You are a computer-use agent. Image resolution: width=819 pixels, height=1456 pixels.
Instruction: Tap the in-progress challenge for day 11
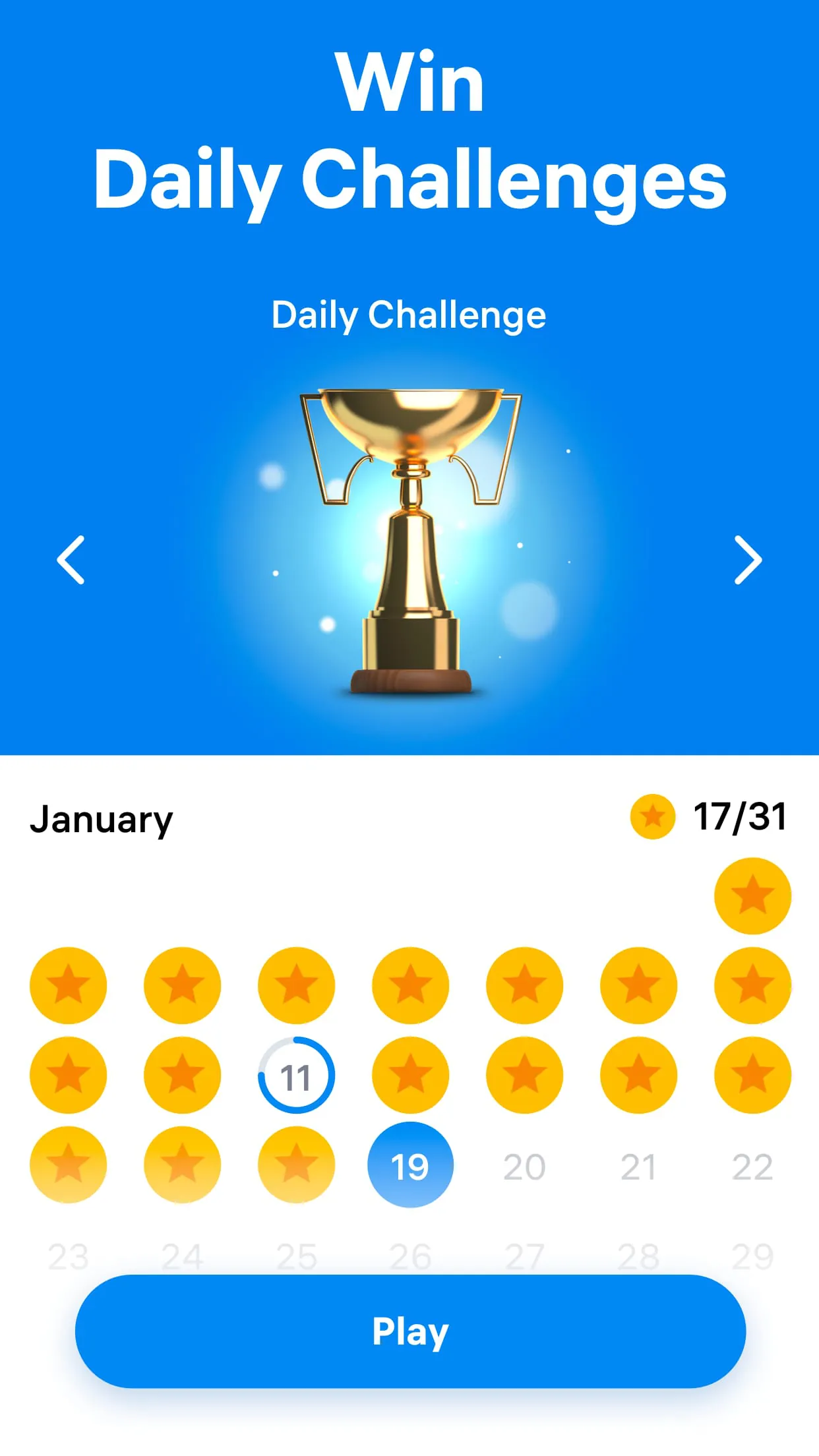[x=296, y=1075]
